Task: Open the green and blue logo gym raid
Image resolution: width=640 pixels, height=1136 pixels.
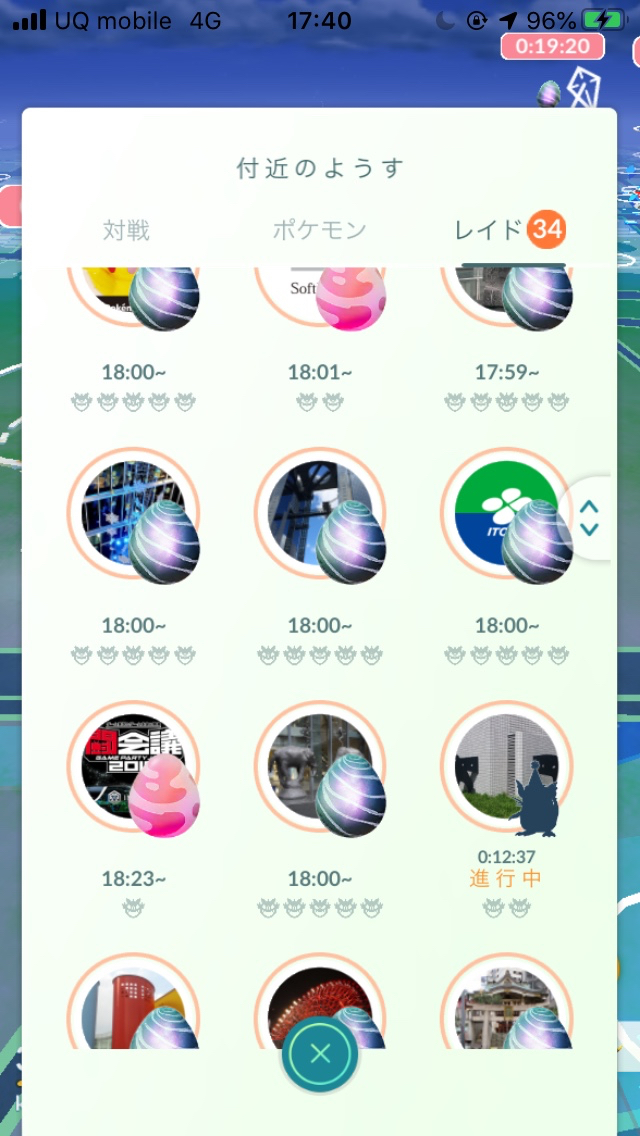Action: click(x=506, y=514)
